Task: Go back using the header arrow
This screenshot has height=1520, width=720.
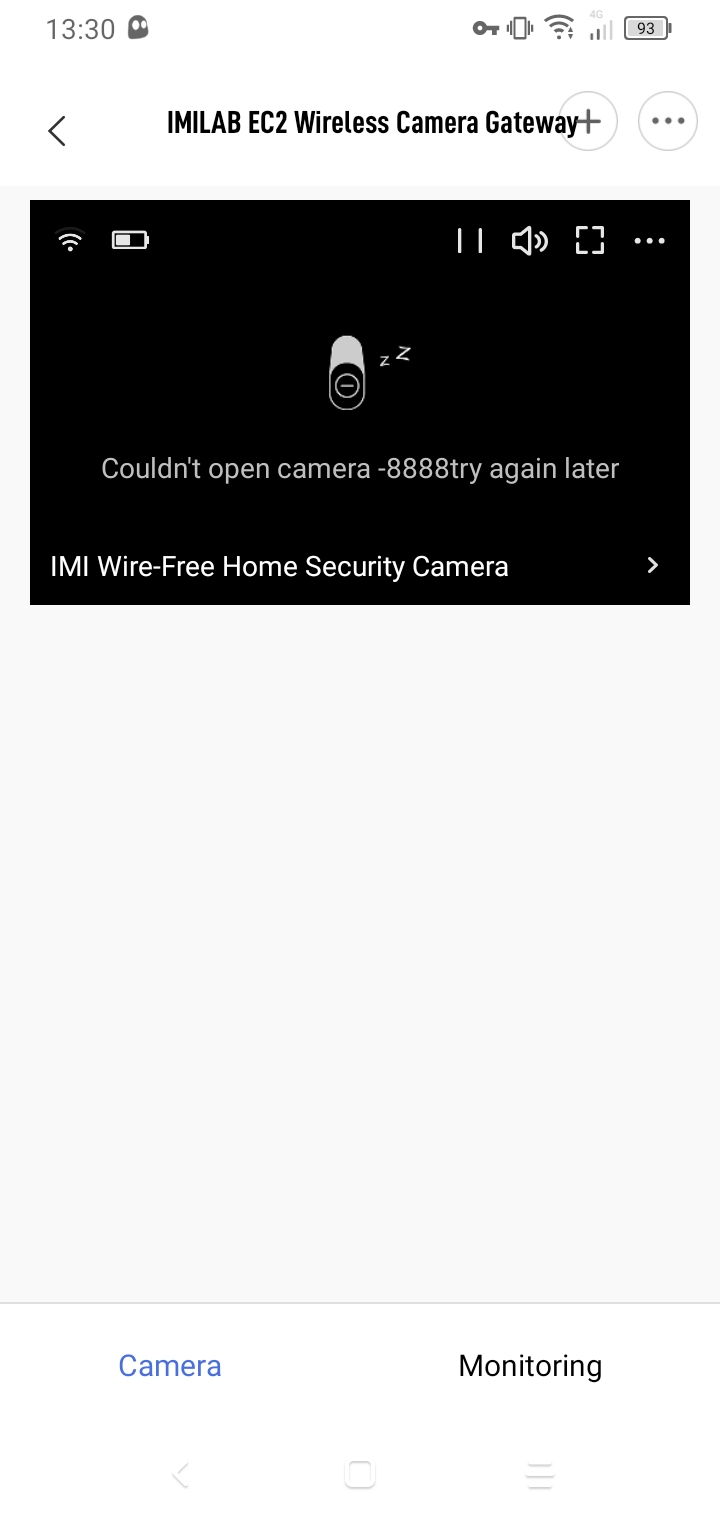Action: pyautogui.click(x=57, y=131)
